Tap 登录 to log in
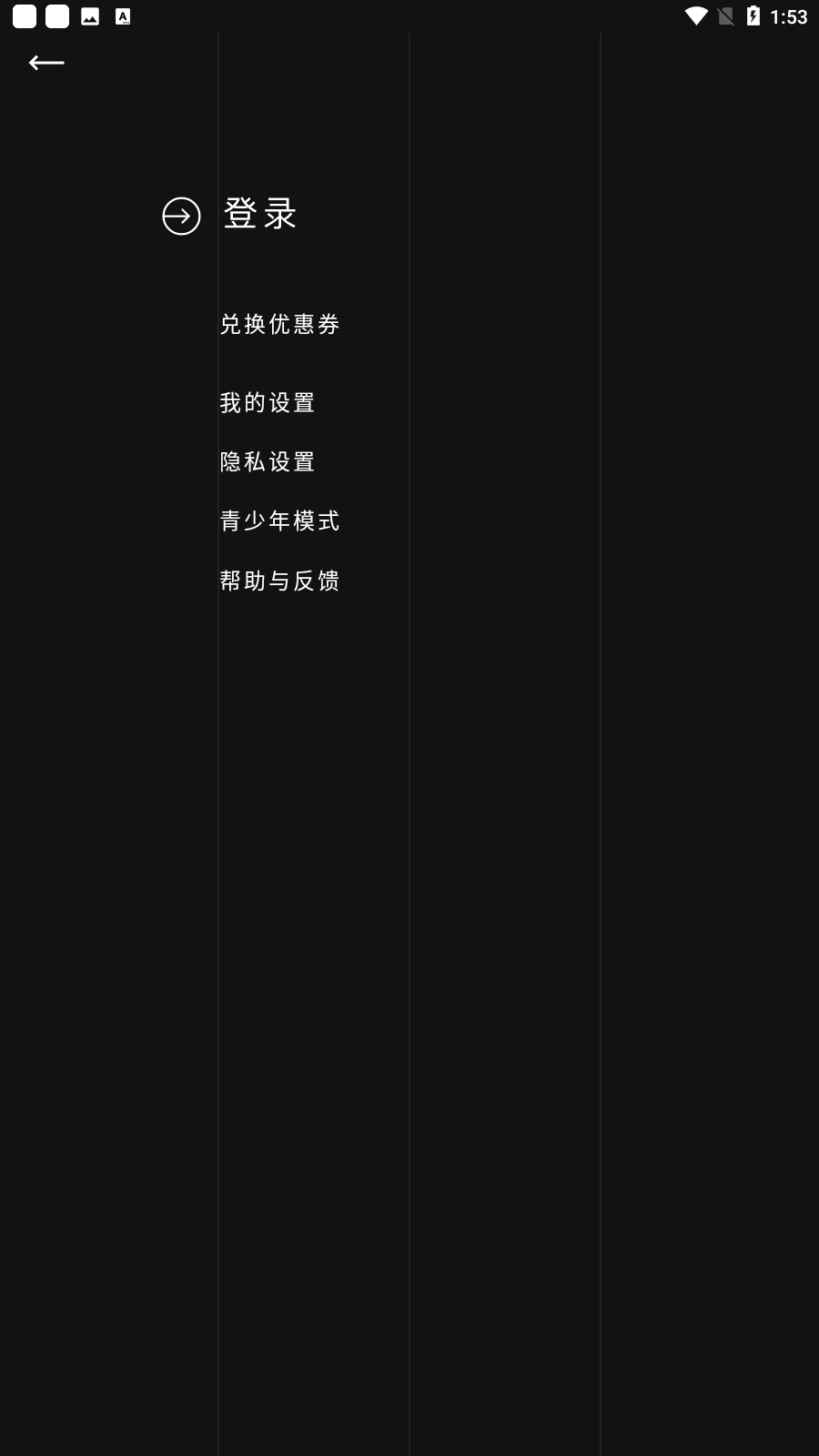 260,215
